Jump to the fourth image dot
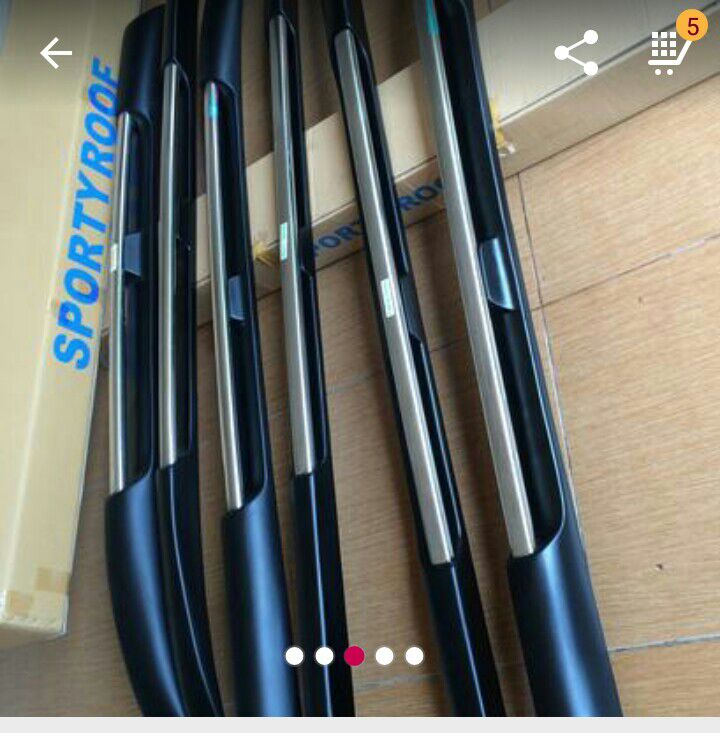This screenshot has width=720, height=733. (x=384, y=656)
